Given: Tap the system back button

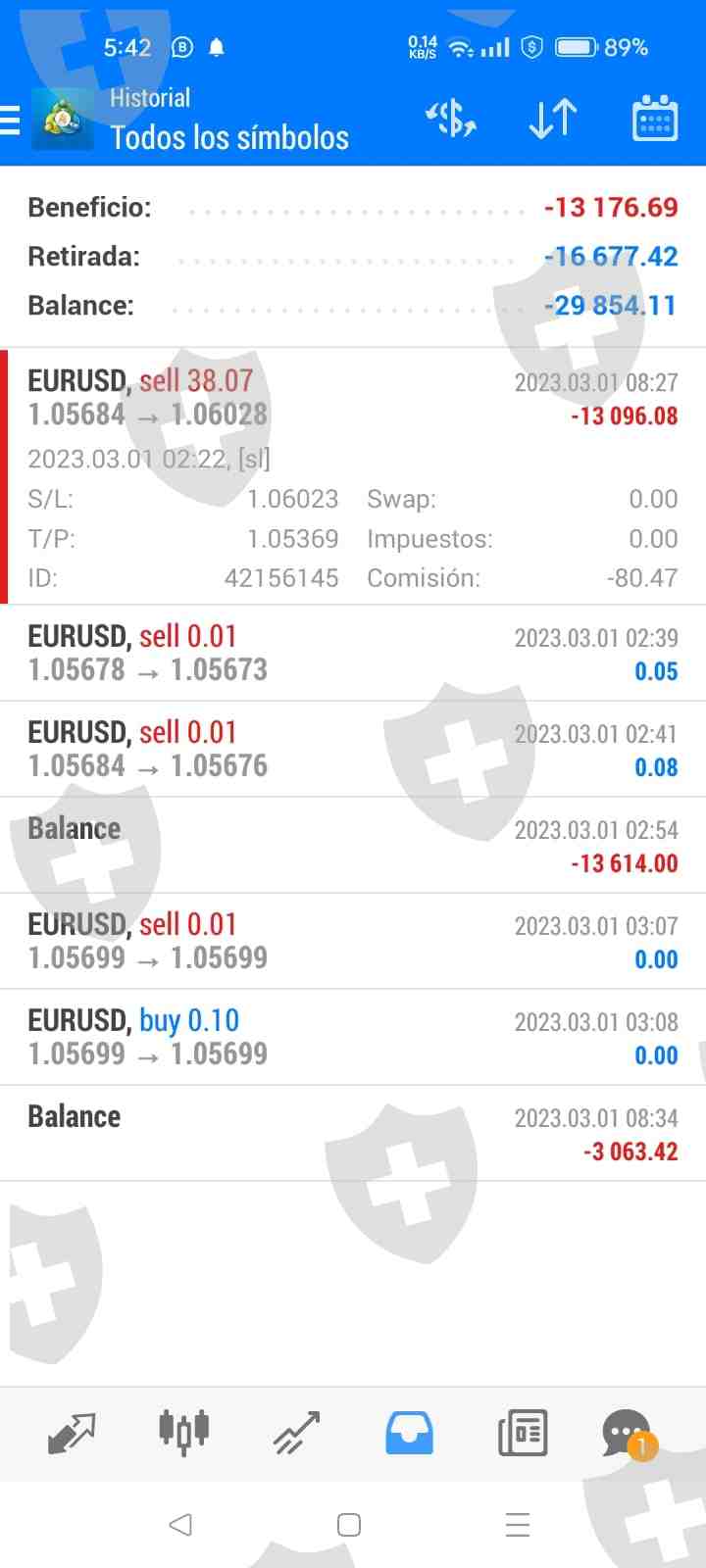Looking at the screenshot, I should pyautogui.click(x=180, y=1524).
